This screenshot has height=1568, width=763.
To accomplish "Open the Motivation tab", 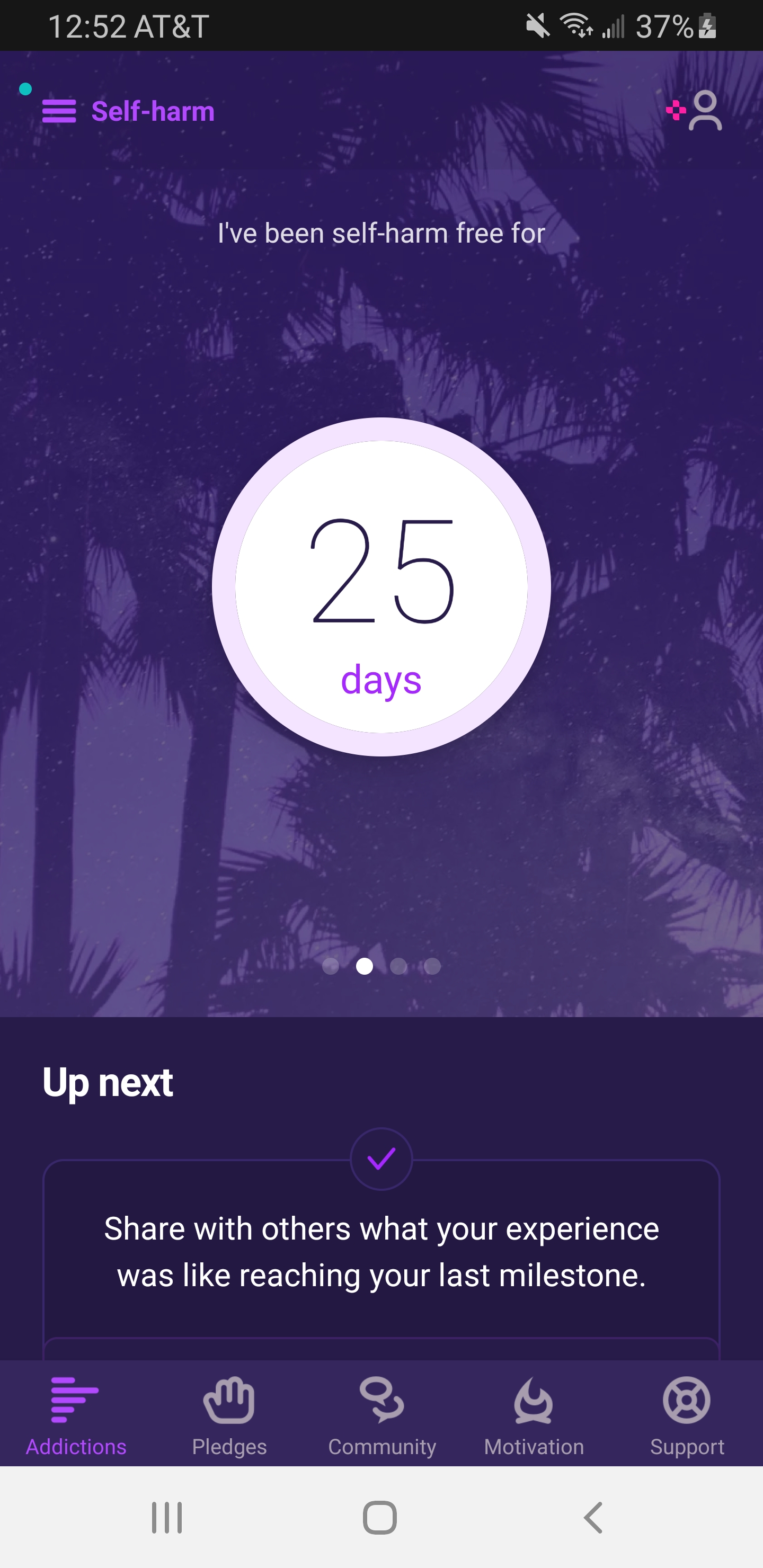I will [534, 1416].
